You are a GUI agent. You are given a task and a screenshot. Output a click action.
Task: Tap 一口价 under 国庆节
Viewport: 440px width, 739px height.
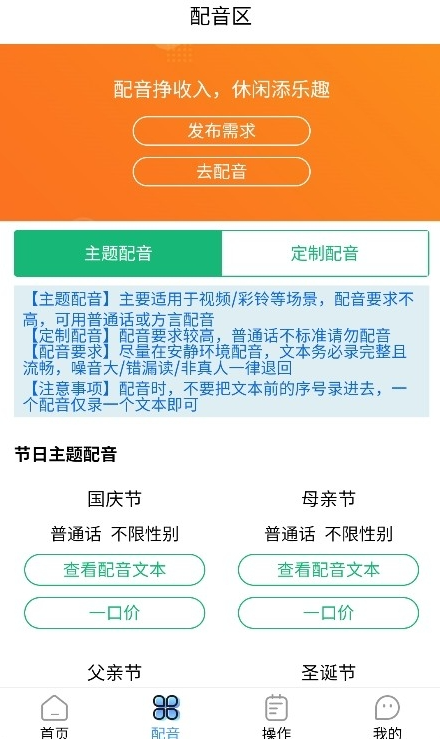point(114,613)
